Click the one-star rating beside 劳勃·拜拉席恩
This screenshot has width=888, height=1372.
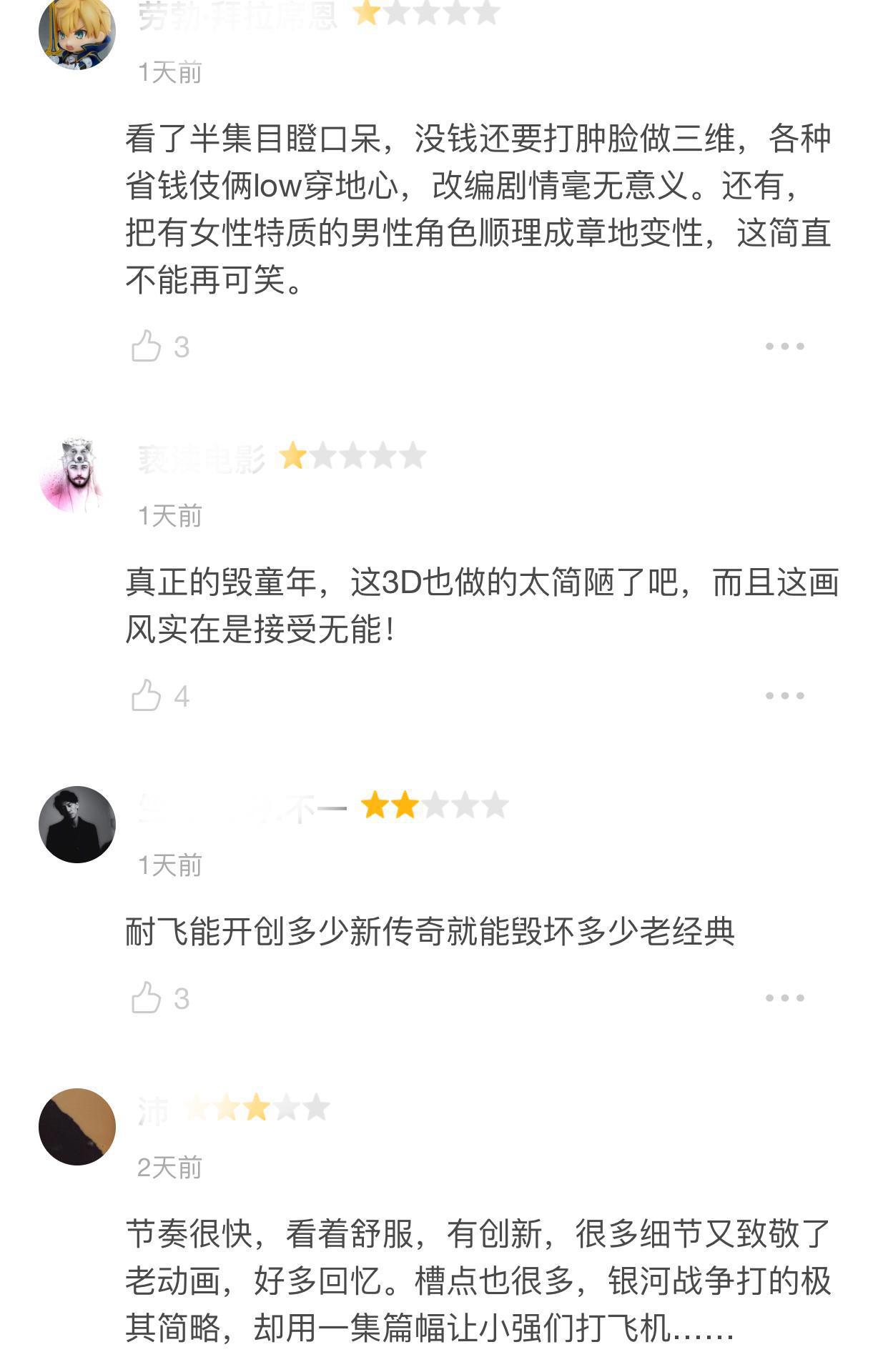click(x=425, y=16)
